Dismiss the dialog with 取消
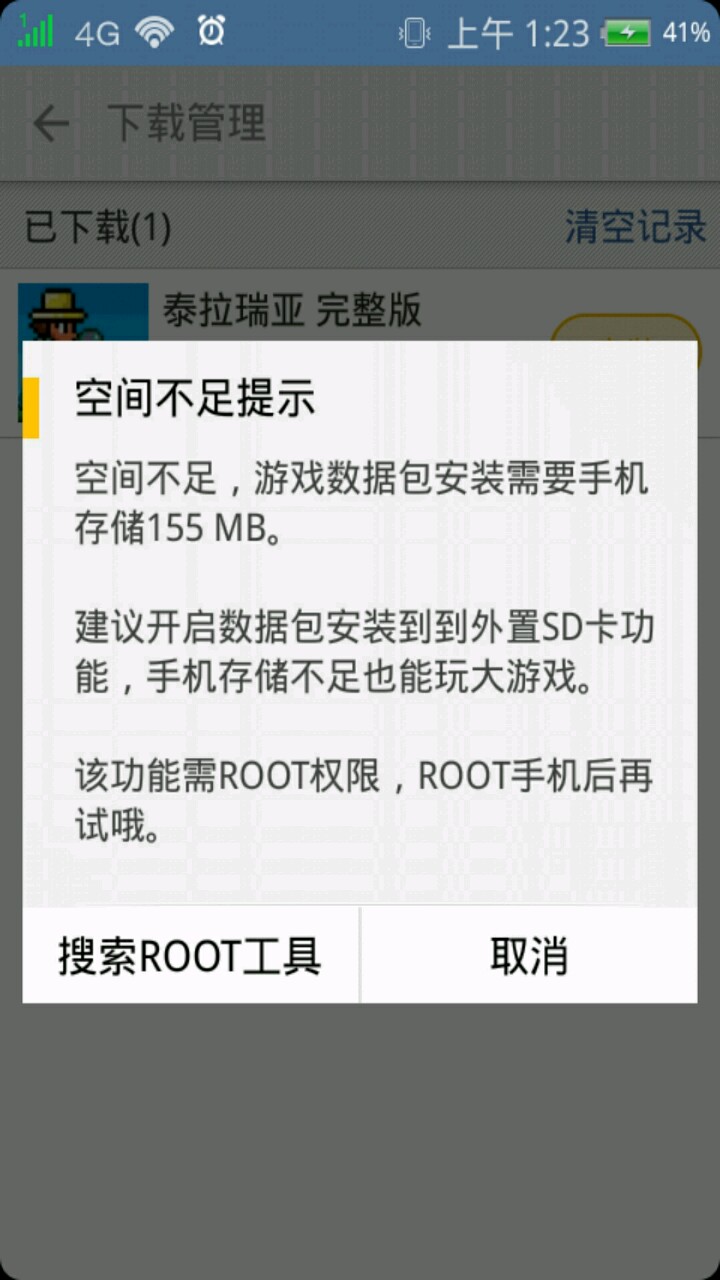The image size is (720, 1280). tap(529, 956)
